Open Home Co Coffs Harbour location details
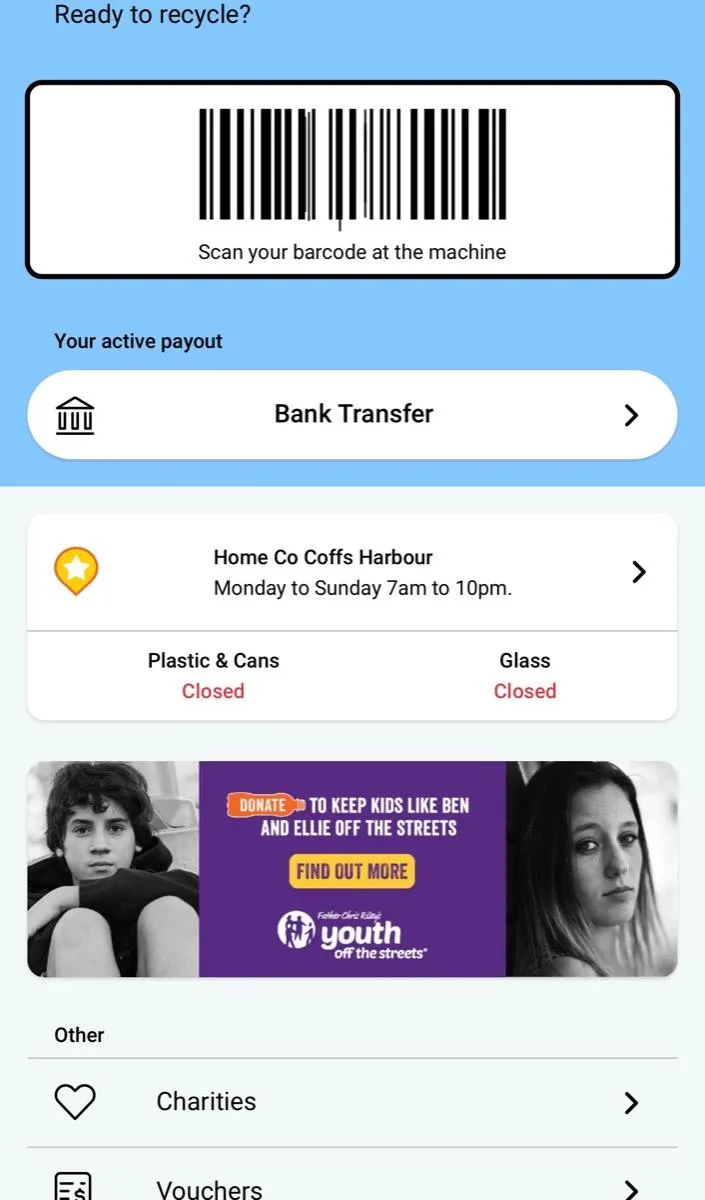 pos(352,572)
